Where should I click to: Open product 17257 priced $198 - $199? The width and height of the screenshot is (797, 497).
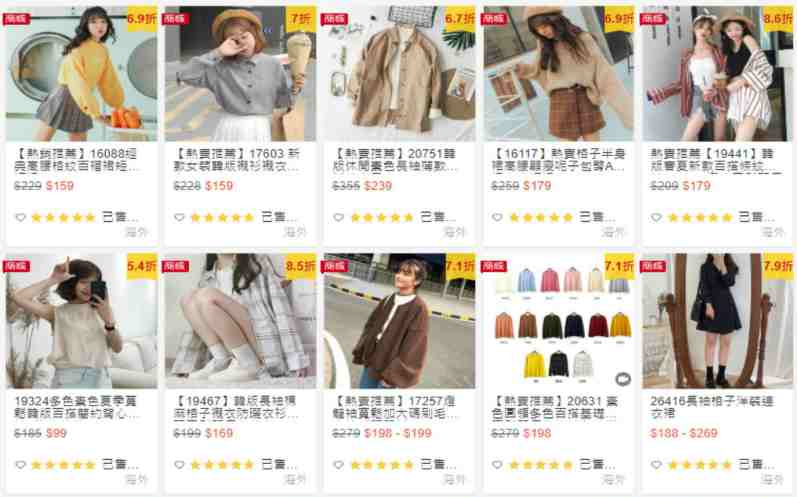click(398, 322)
